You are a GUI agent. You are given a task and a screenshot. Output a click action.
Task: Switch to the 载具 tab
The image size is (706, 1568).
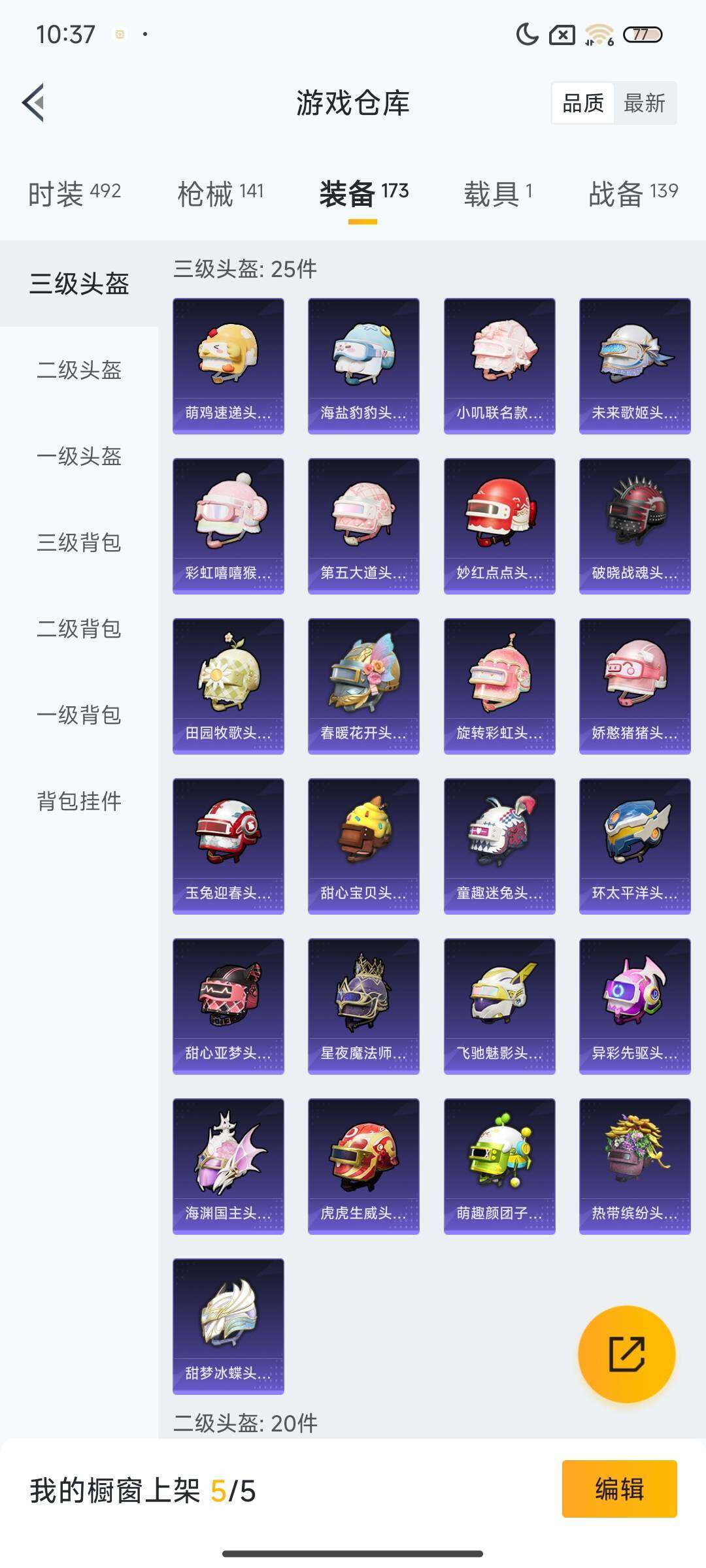(498, 193)
